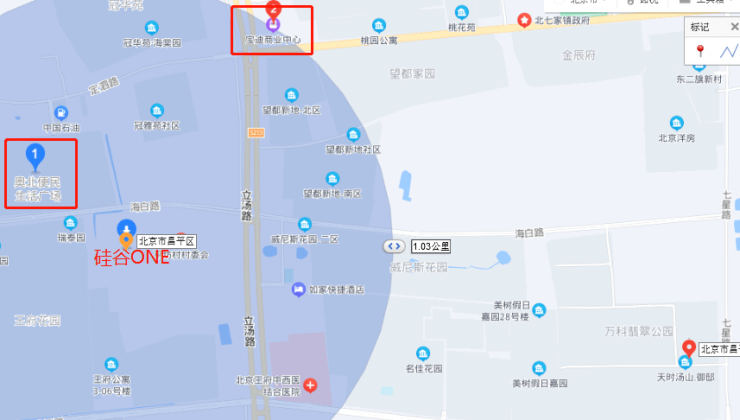Open the numbered 1 search result marker
Image resolution: width=740 pixels, height=420 pixels.
(36, 156)
